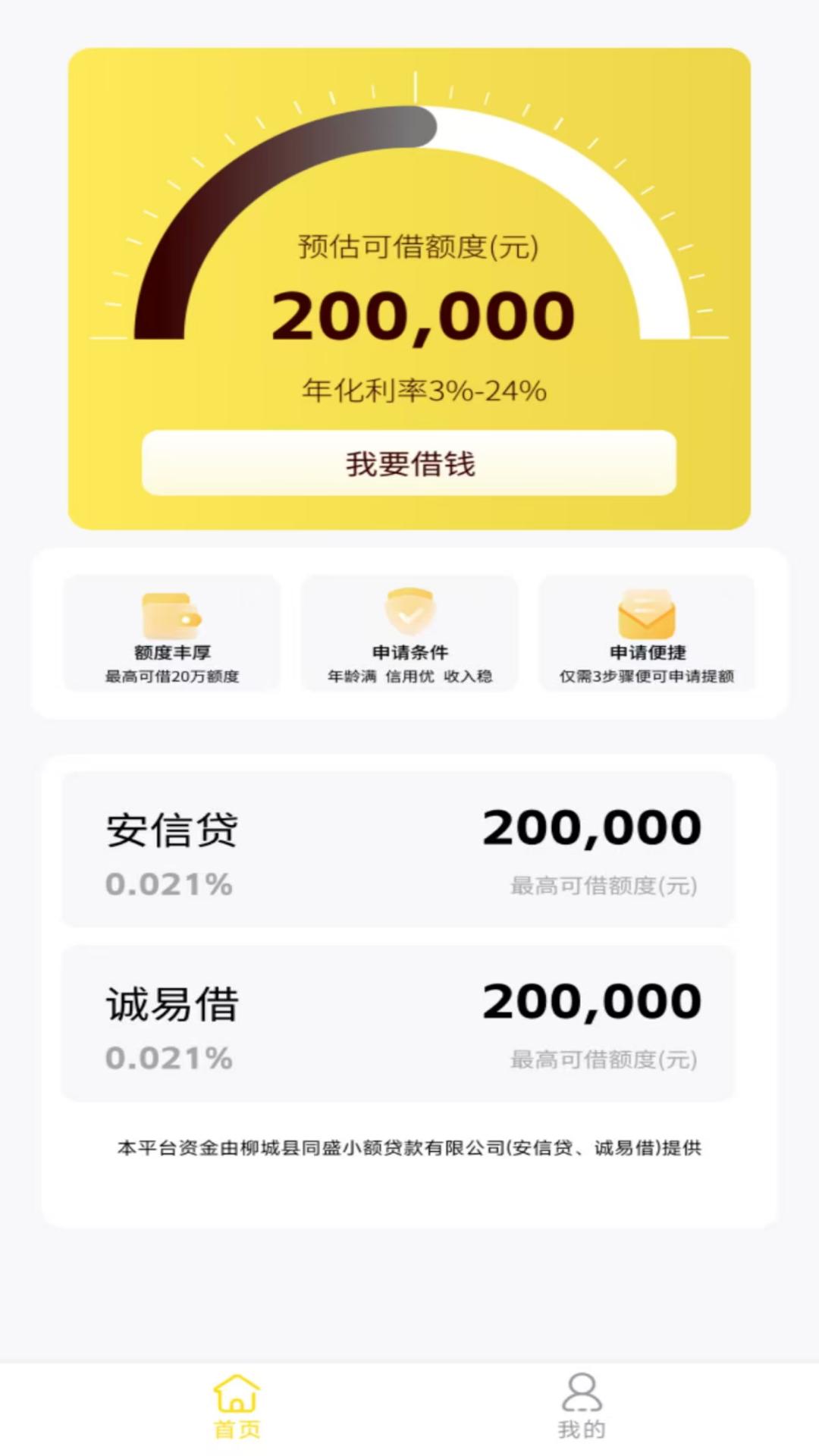Tap the 申请条件 feature card

[409, 635]
